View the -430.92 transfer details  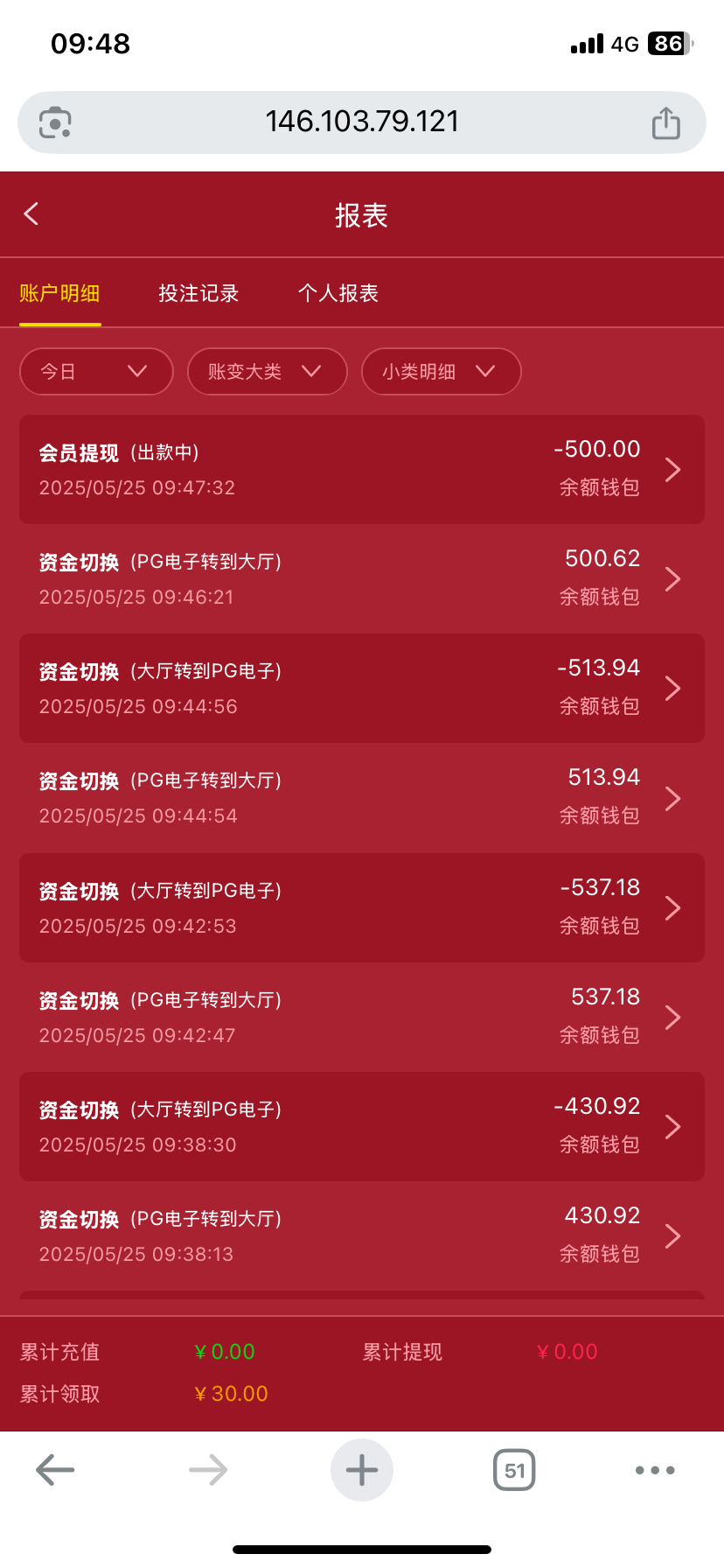pos(362,1126)
